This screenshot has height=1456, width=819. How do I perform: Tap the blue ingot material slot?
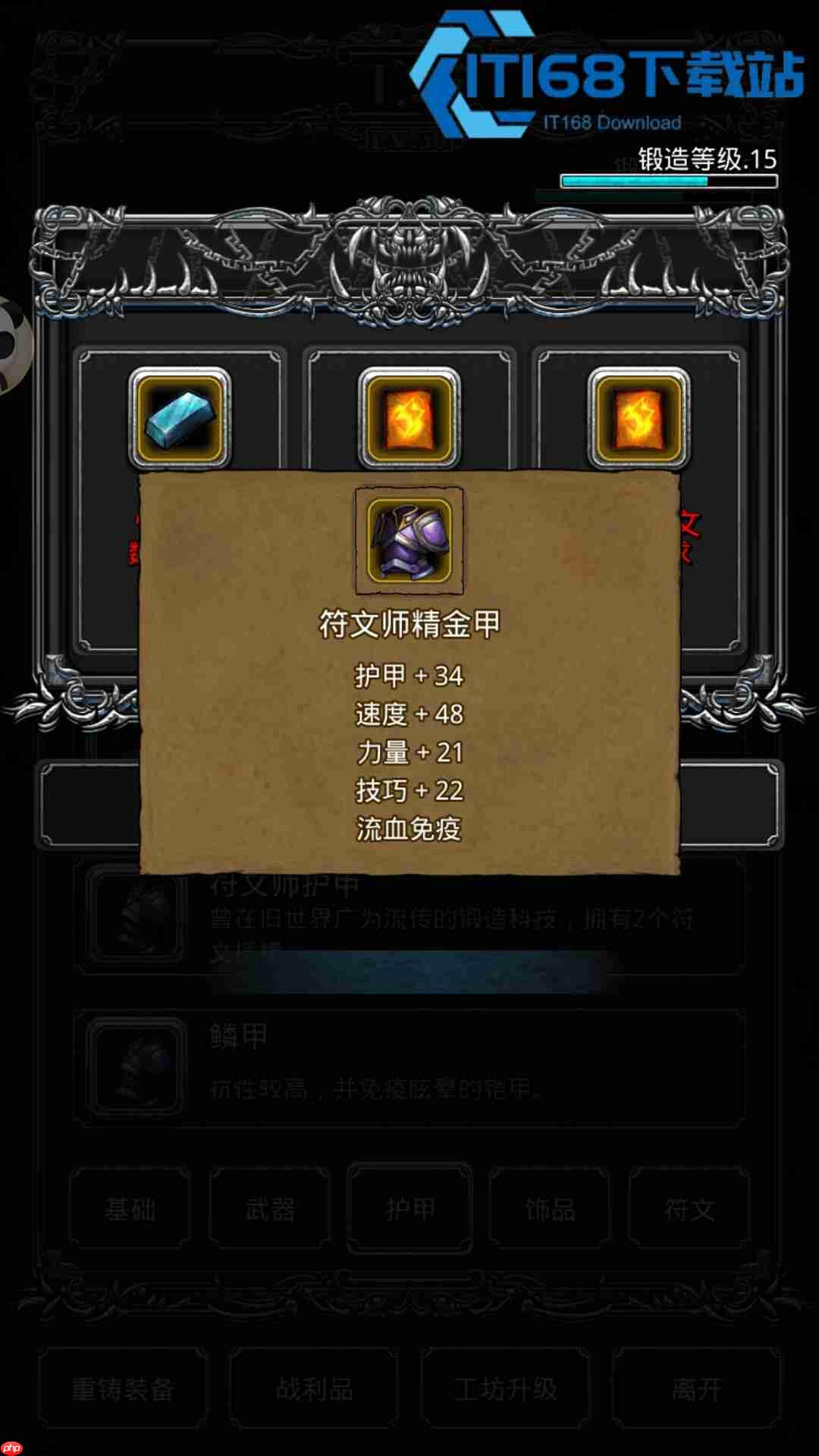[180, 418]
